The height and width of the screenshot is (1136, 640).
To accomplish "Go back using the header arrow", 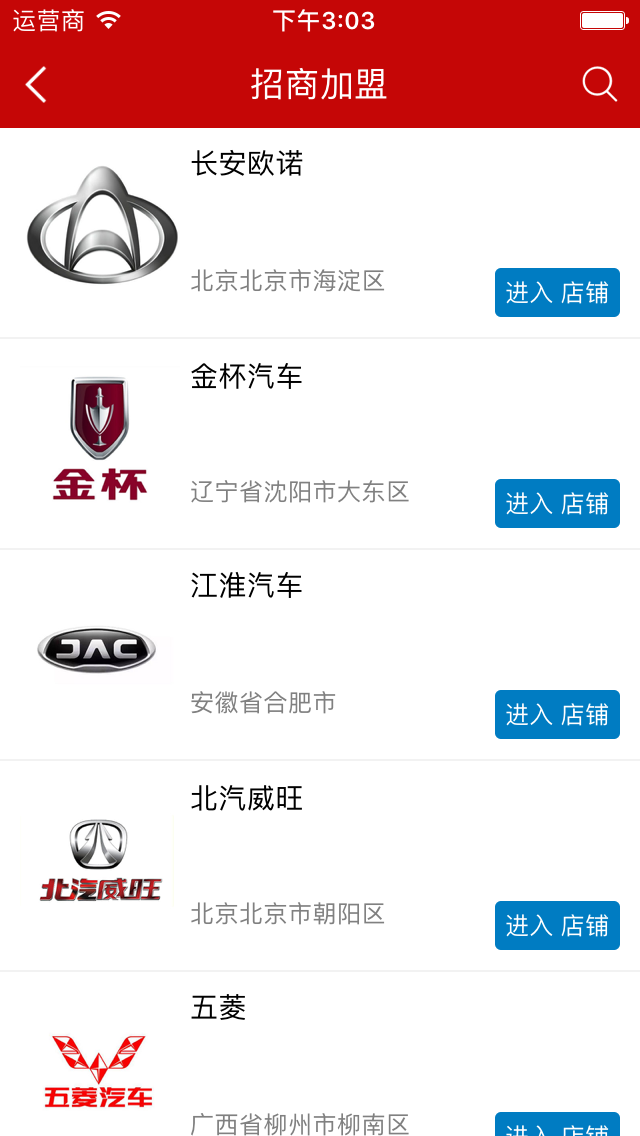I will (x=36, y=85).
